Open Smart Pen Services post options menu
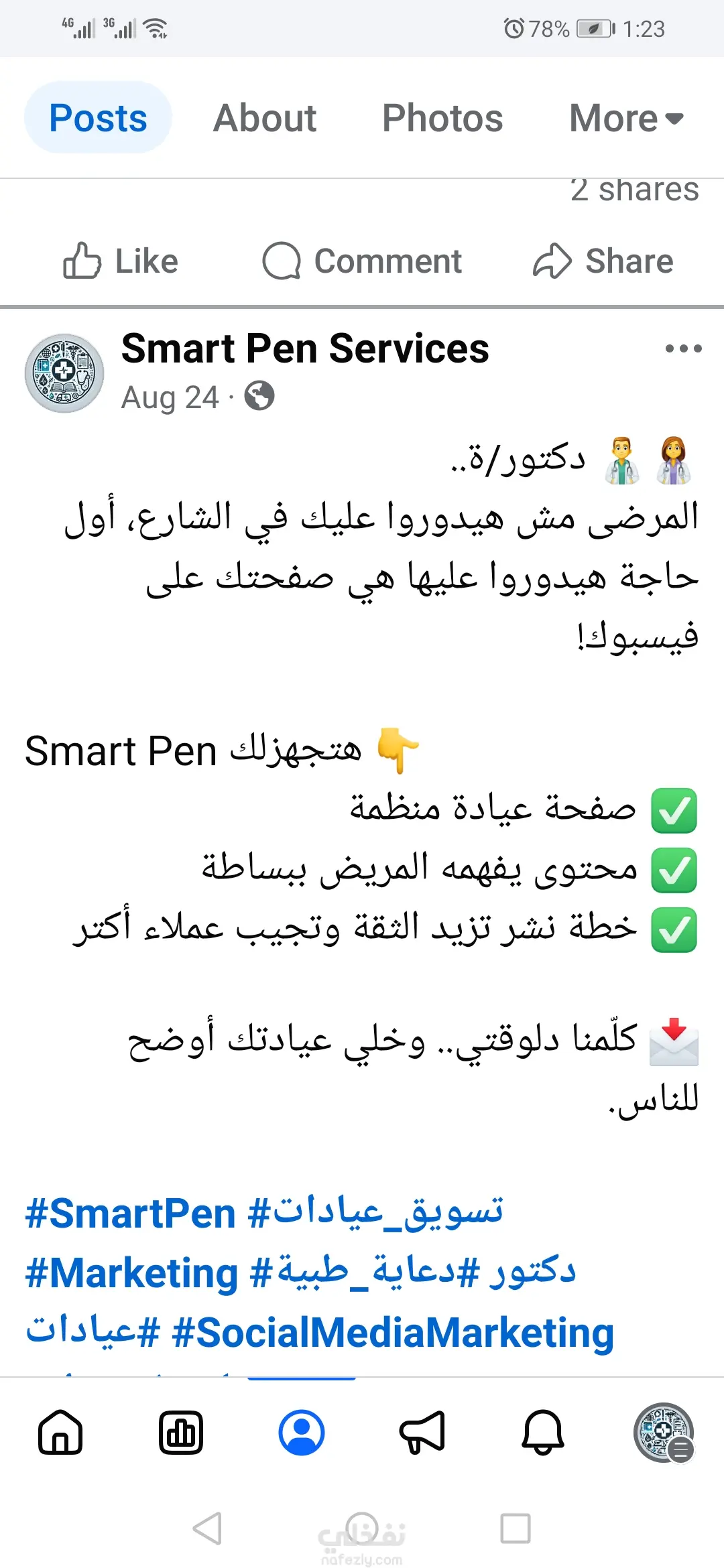 click(x=683, y=348)
